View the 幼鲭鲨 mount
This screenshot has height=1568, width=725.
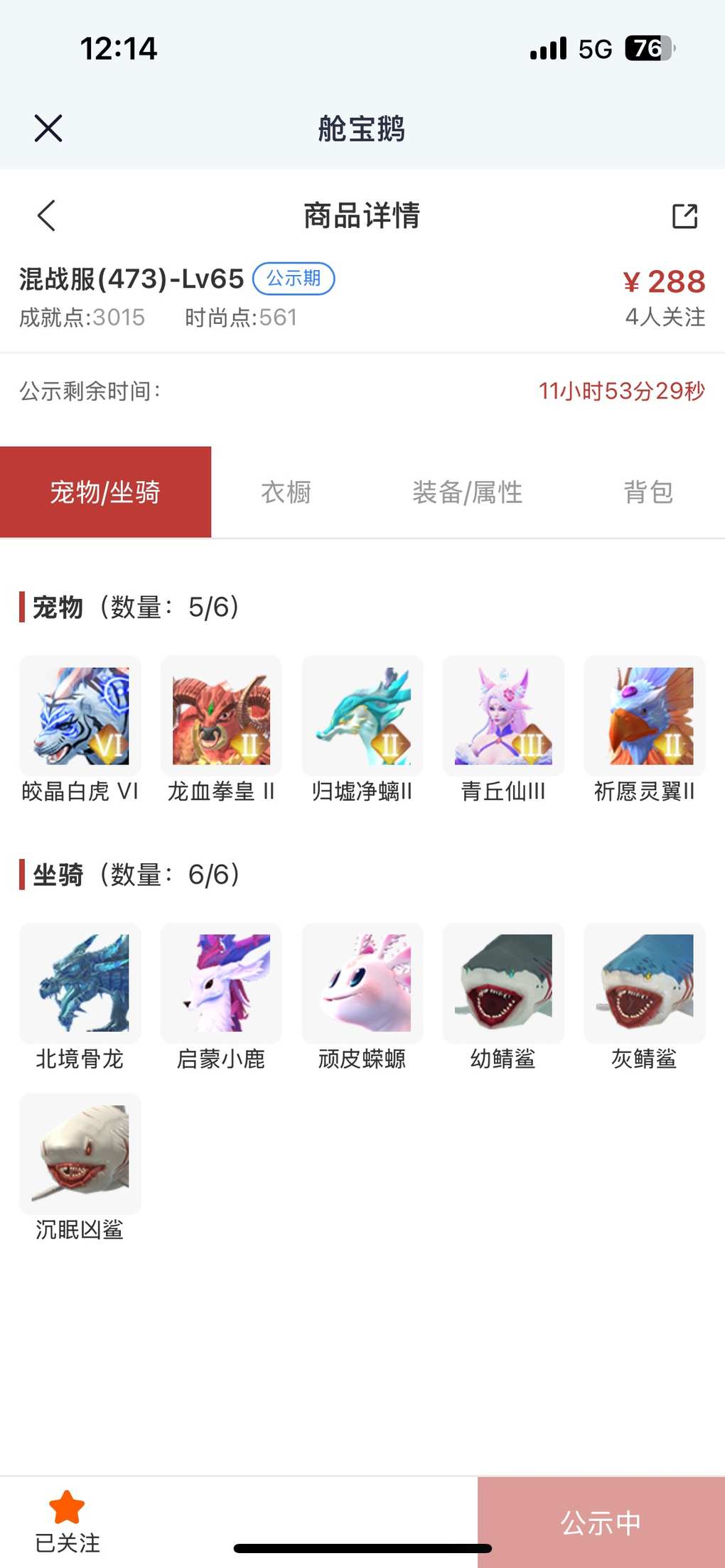pos(503,983)
